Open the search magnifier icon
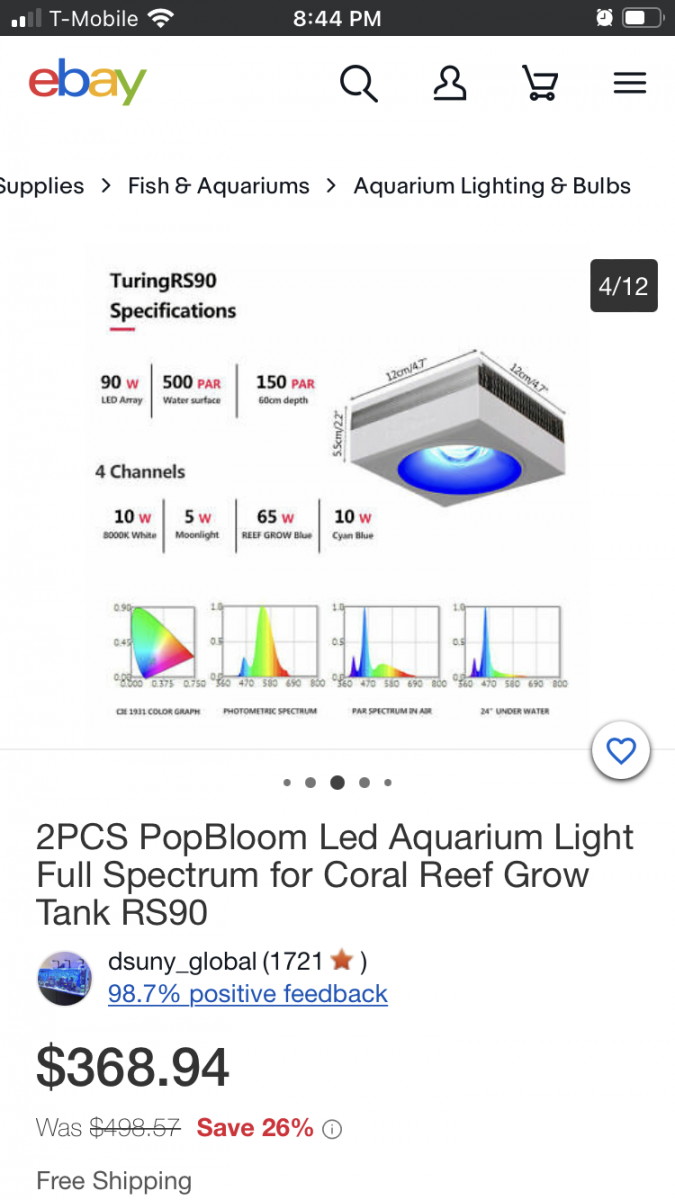This screenshot has width=675, height=1200. tap(358, 83)
